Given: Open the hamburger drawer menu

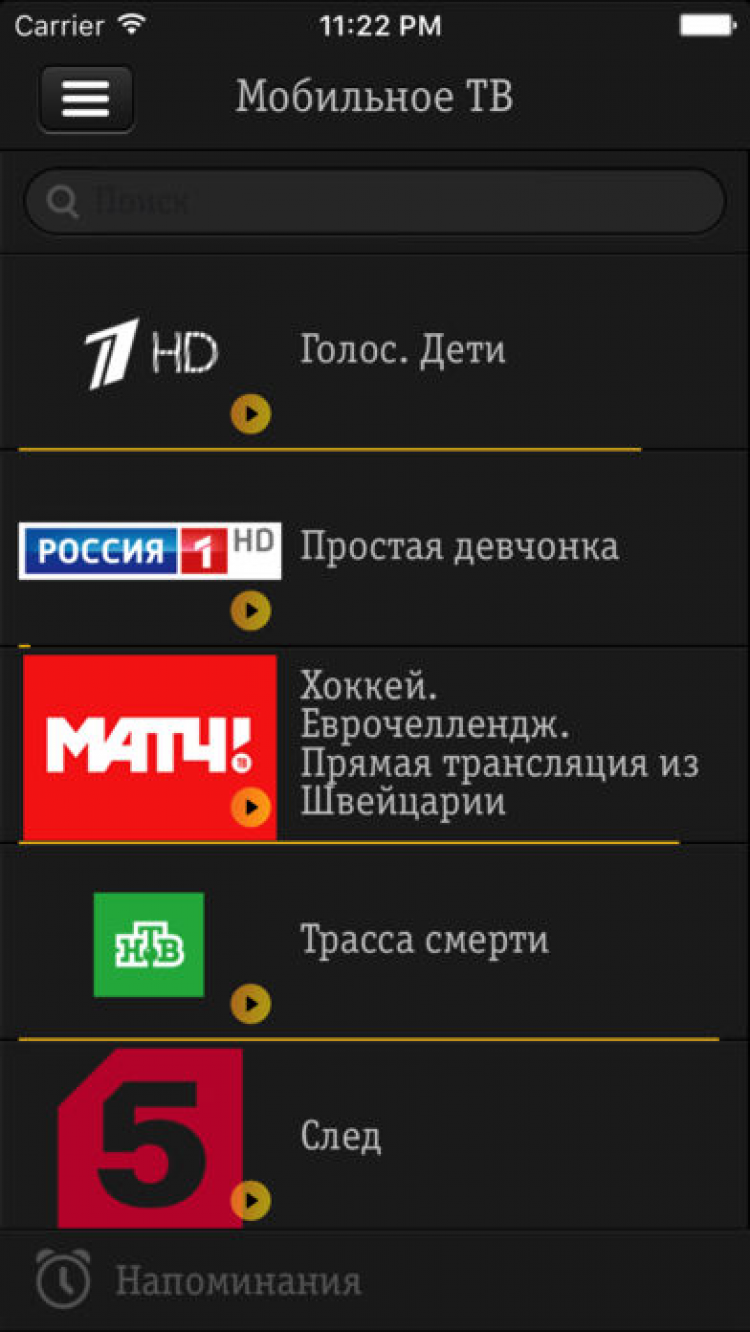Looking at the screenshot, I should pos(86,98).
